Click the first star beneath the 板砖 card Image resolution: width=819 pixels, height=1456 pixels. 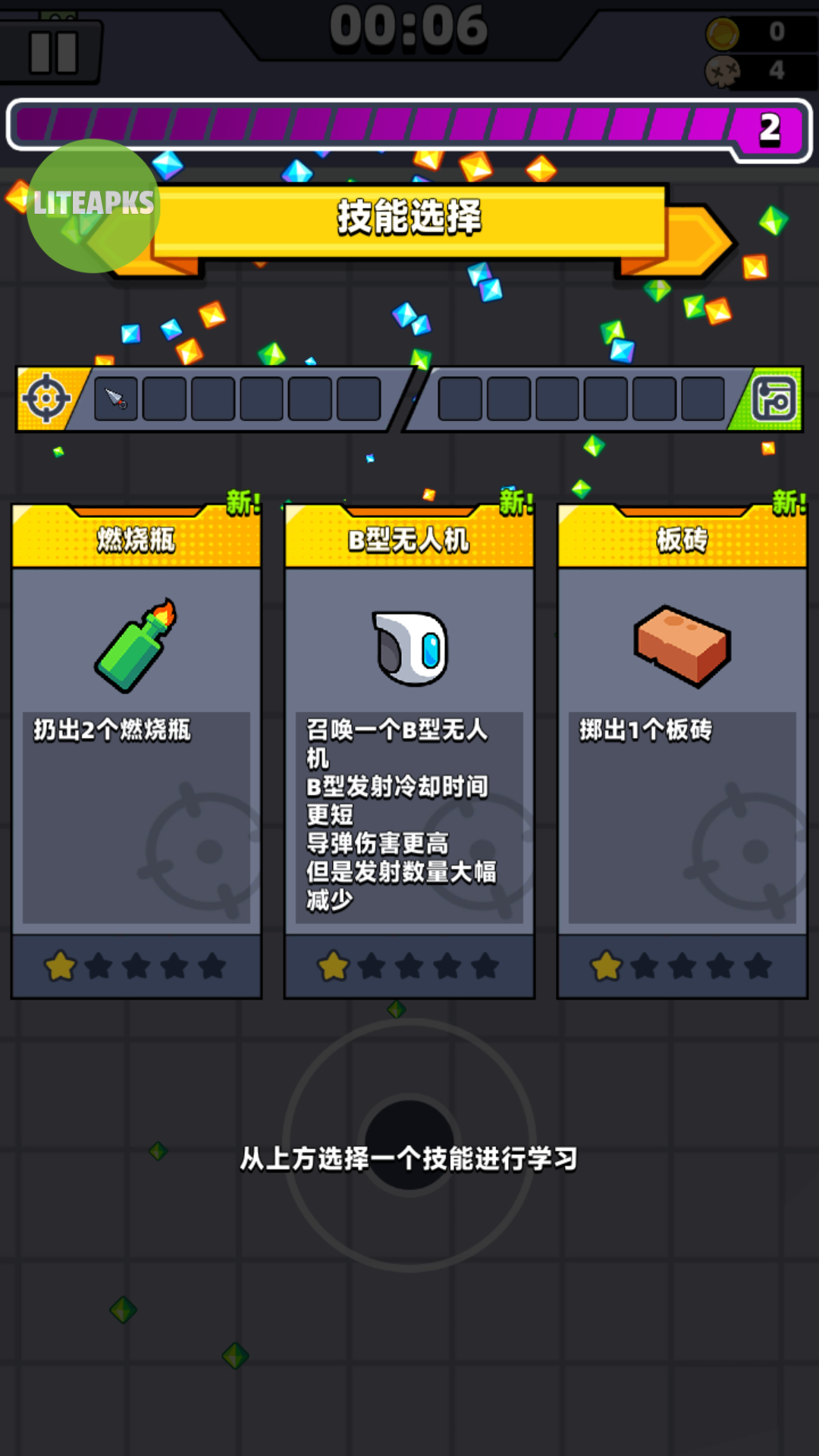(x=604, y=967)
